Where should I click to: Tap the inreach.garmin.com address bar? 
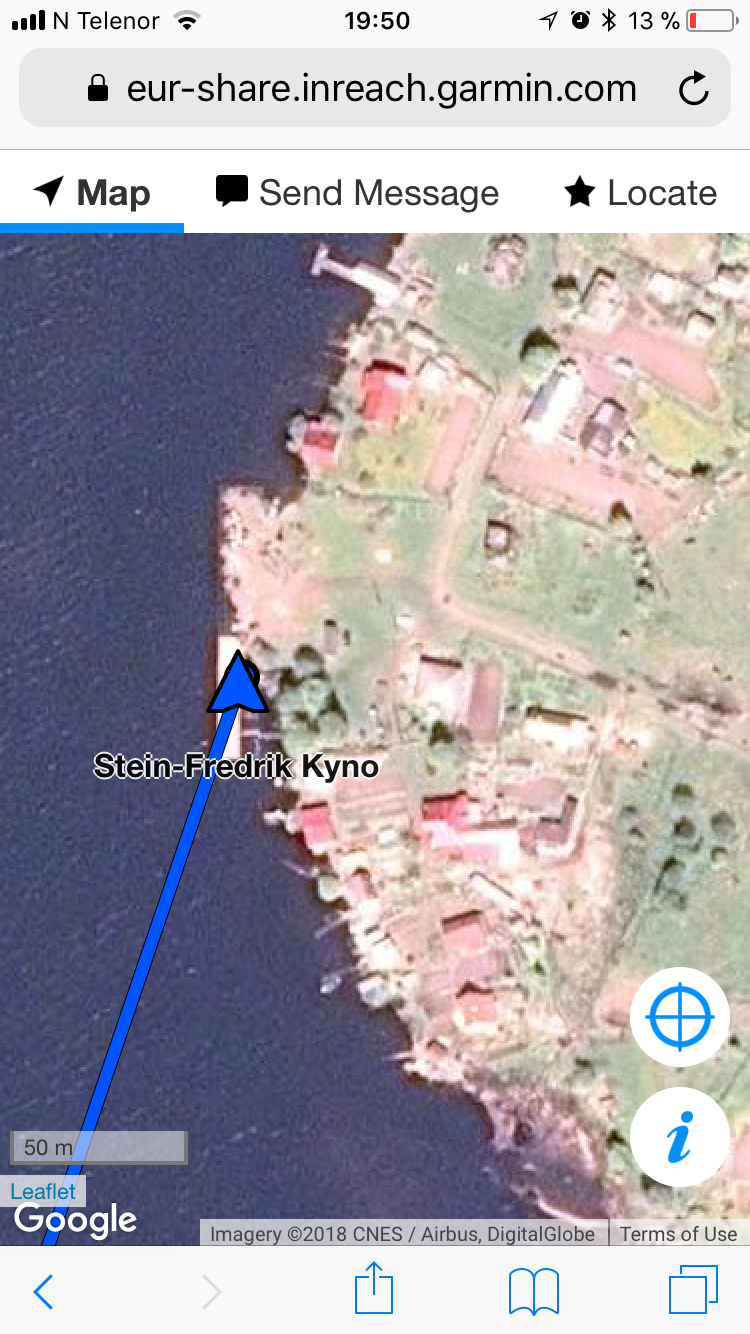pyautogui.click(x=380, y=89)
